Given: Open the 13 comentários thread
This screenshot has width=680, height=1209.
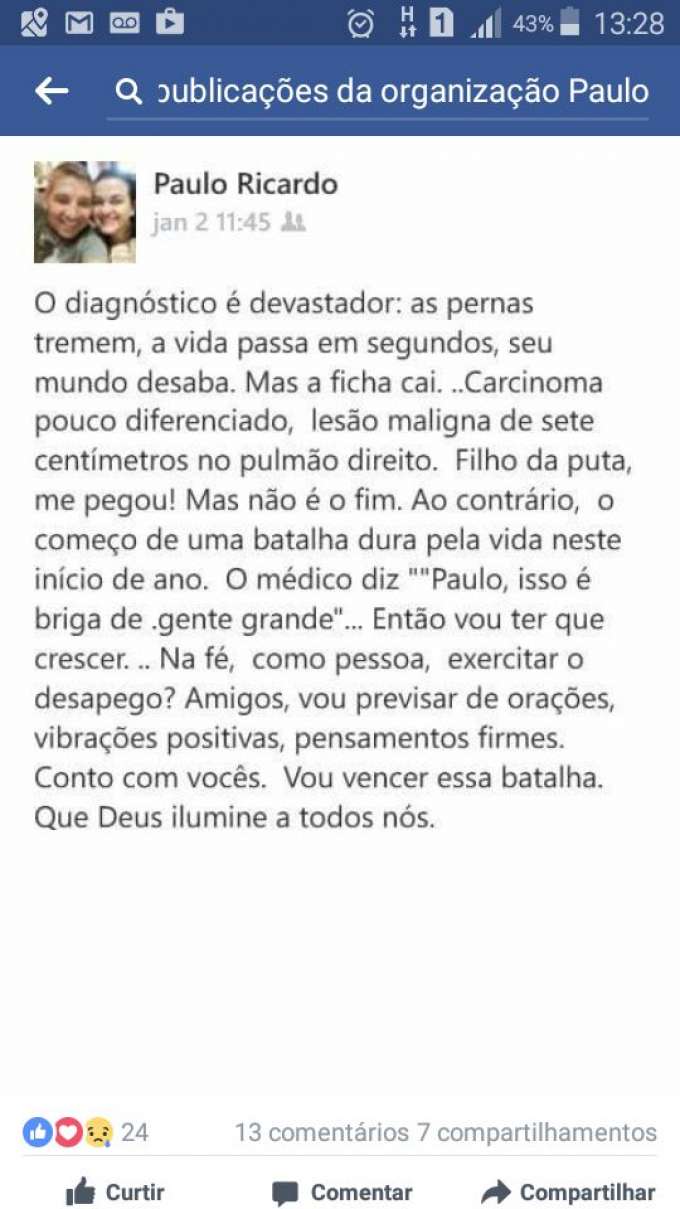Looking at the screenshot, I should (x=321, y=1132).
